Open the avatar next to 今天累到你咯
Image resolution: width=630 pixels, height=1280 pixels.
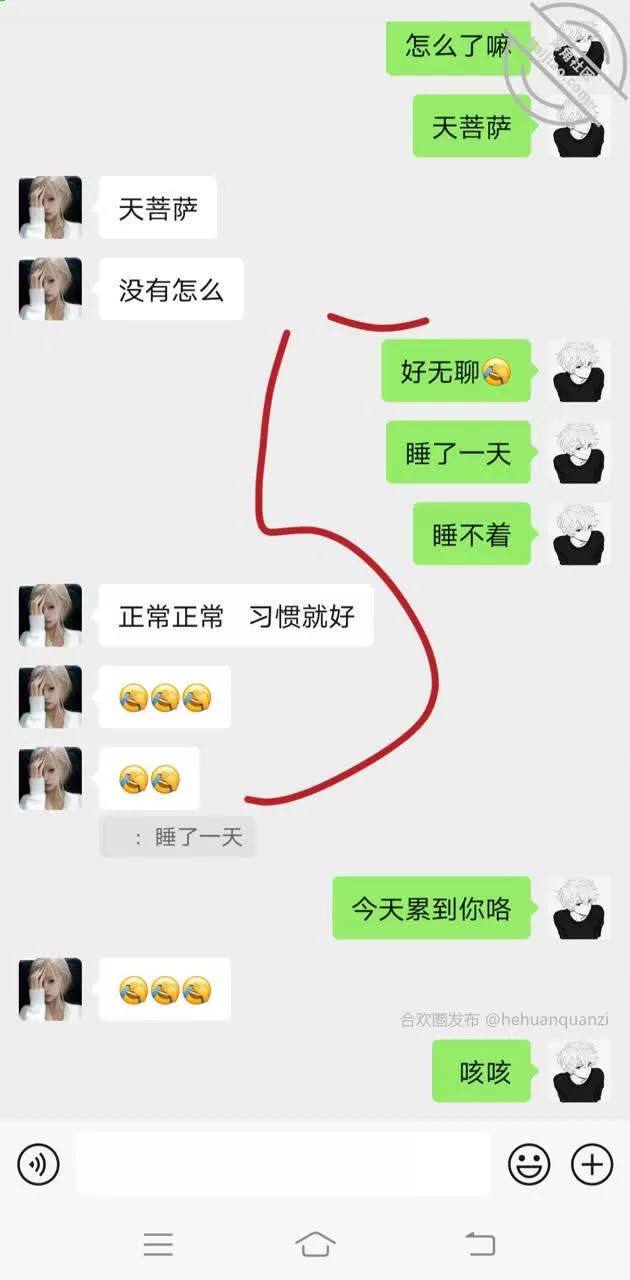point(581,908)
